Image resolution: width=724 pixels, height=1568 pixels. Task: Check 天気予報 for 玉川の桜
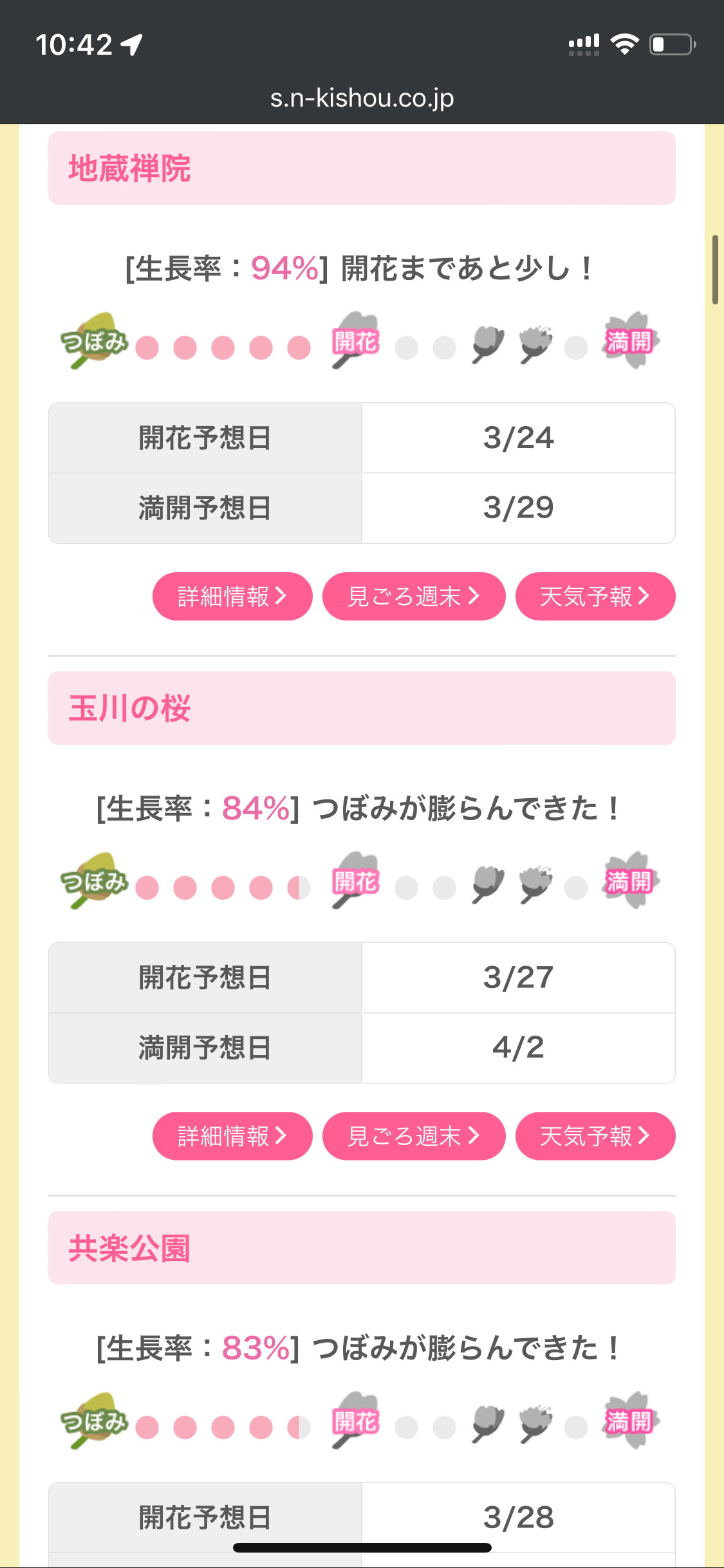(x=595, y=1136)
